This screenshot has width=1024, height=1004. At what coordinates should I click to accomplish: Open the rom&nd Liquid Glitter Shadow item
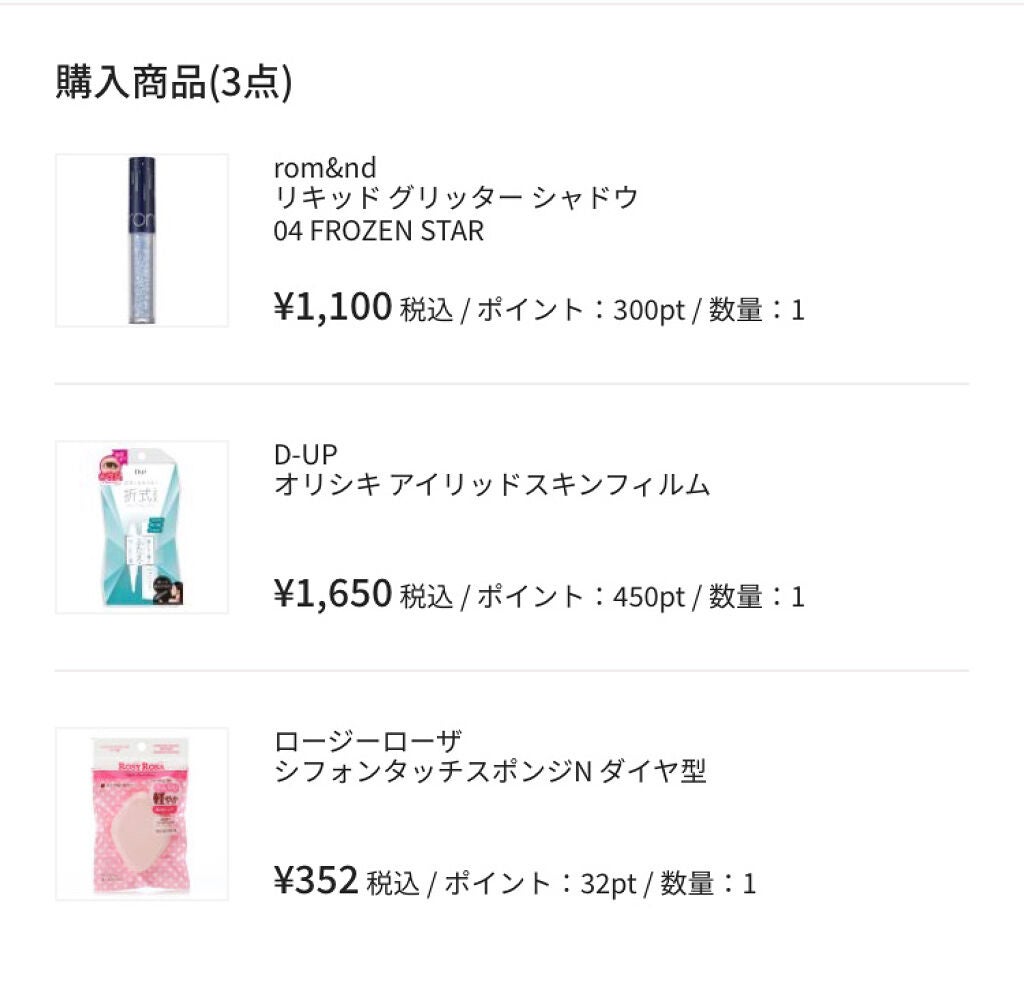[x=455, y=199]
